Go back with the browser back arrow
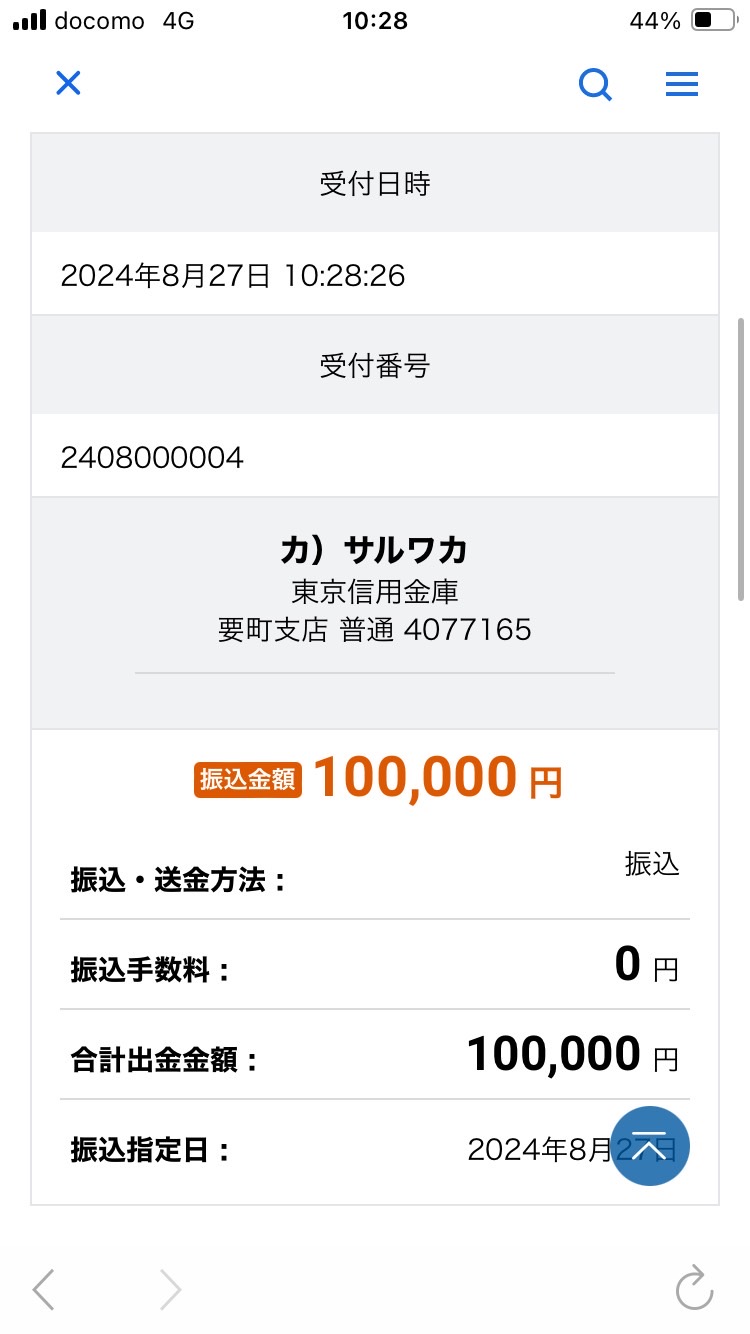750x1334 pixels. click(x=43, y=1289)
